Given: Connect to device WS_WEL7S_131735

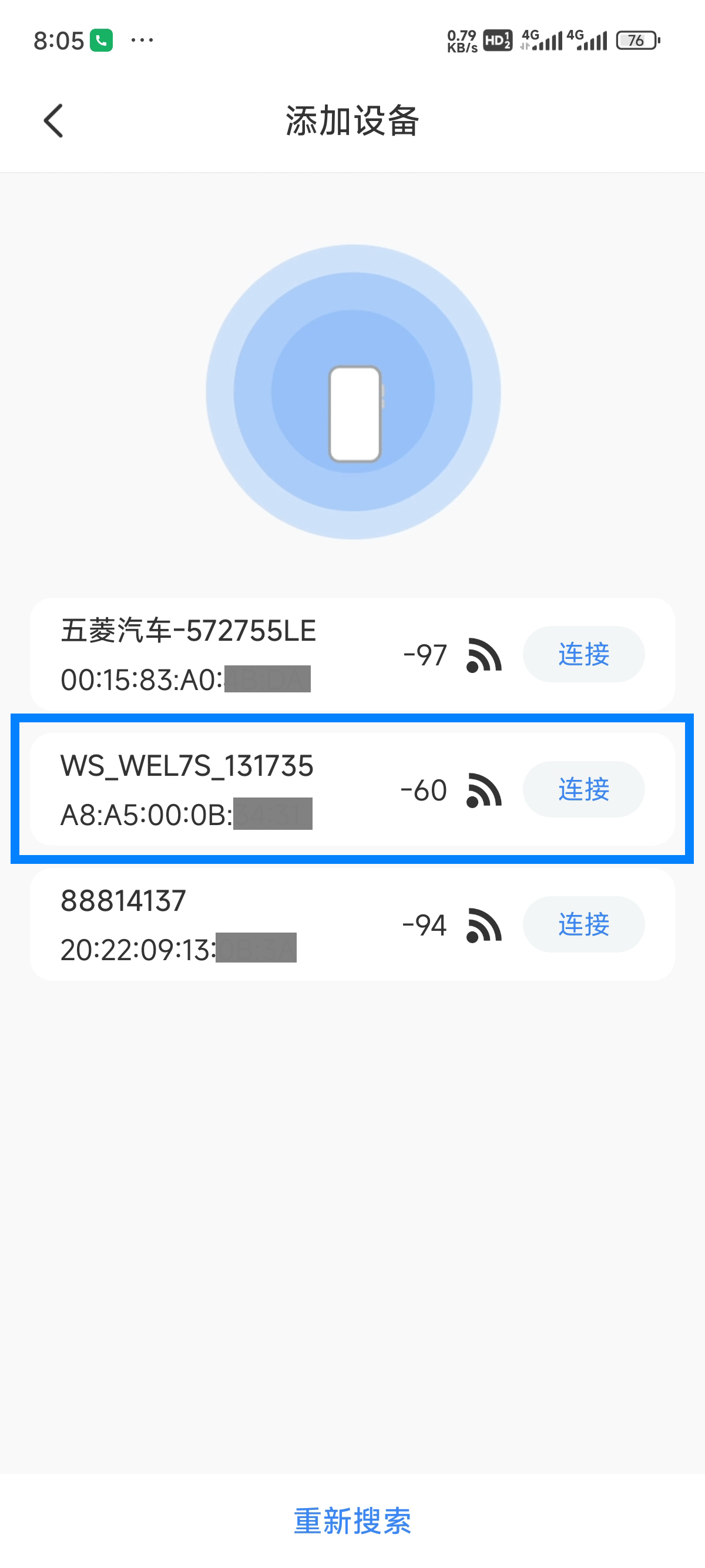Looking at the screenshot, I should (x=583, y=789).
